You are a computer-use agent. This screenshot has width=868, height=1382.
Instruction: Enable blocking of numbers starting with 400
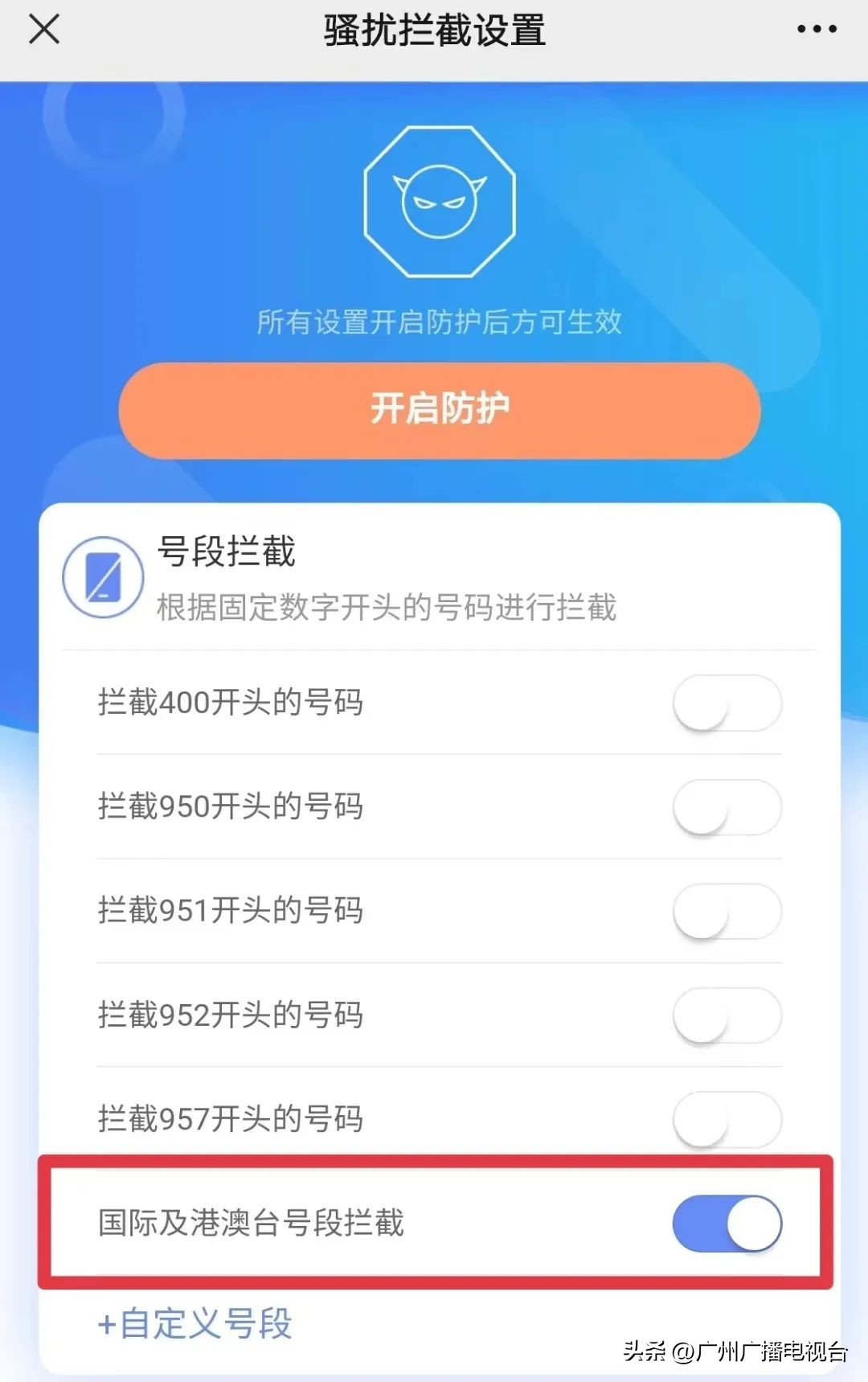pos(726,702)
